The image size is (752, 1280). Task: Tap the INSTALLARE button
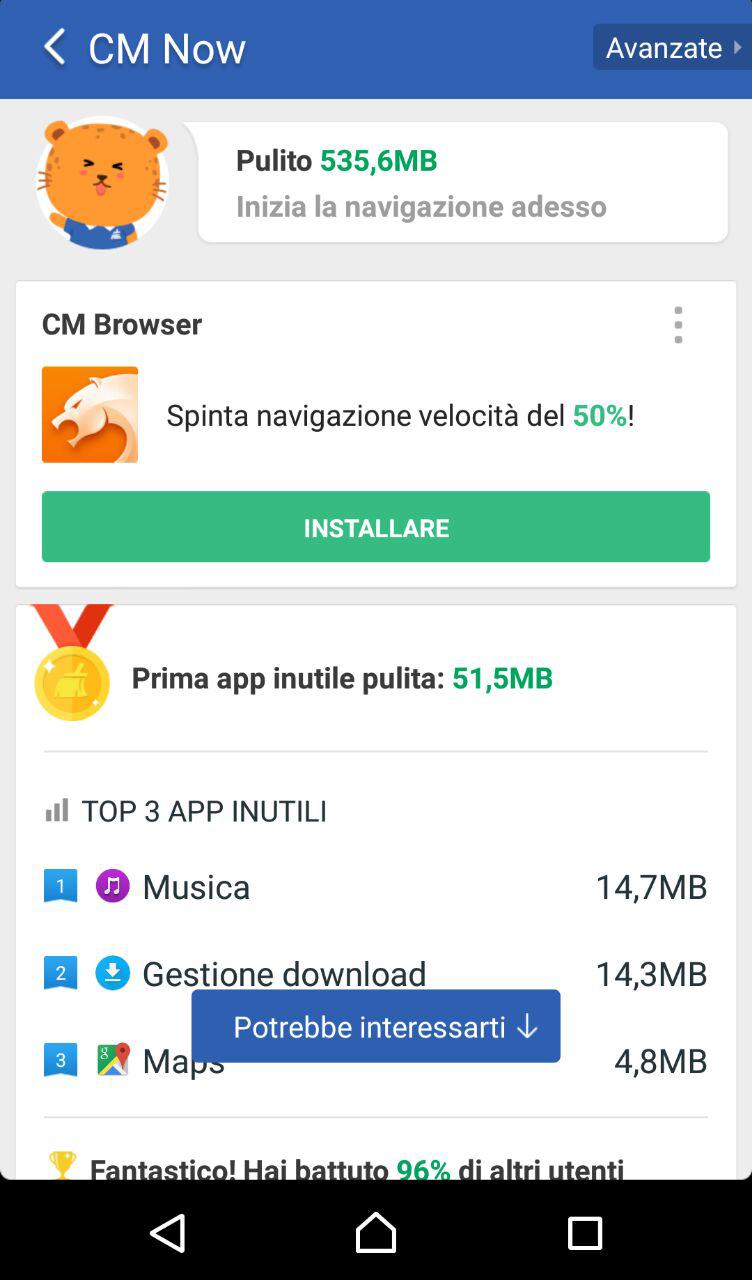tap(376, 527)
